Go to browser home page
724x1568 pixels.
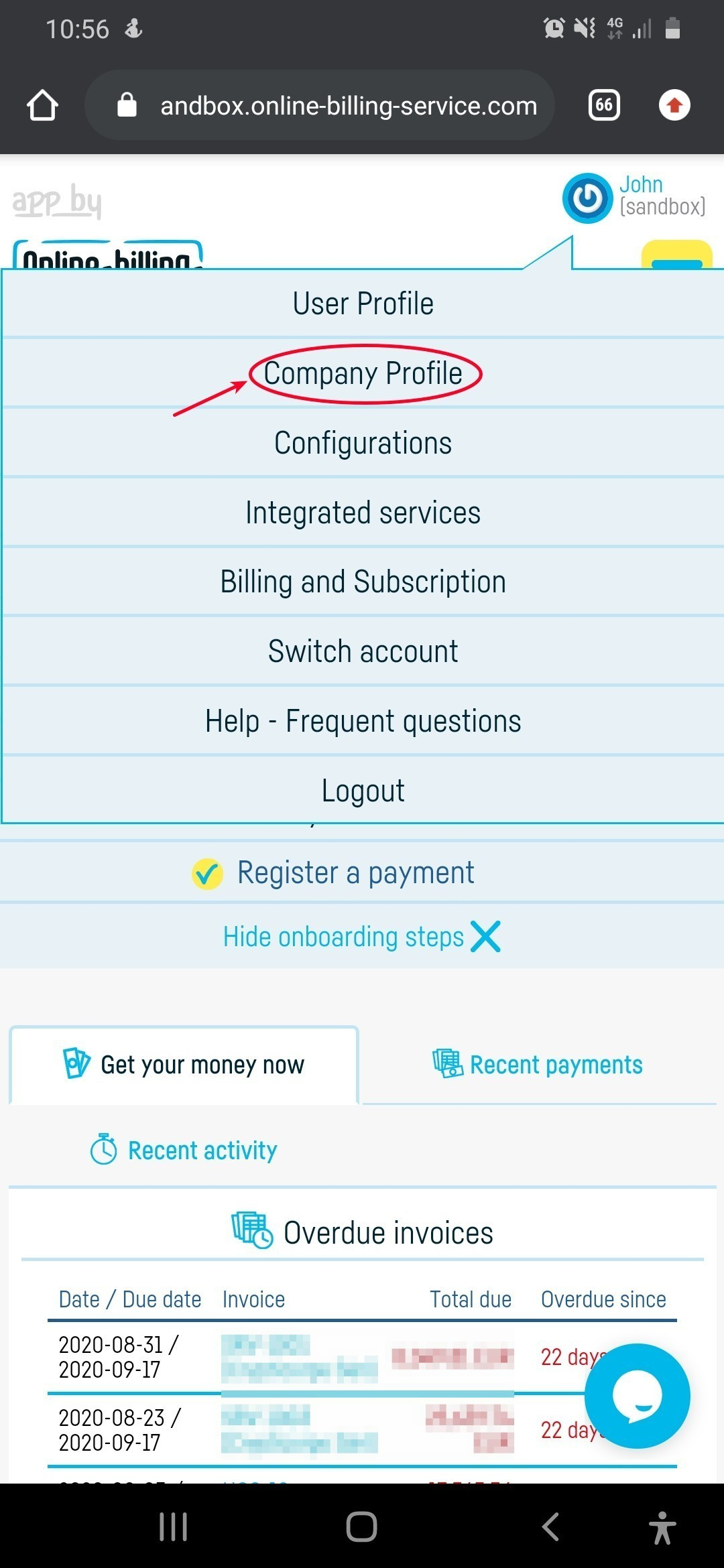[42, 105]
